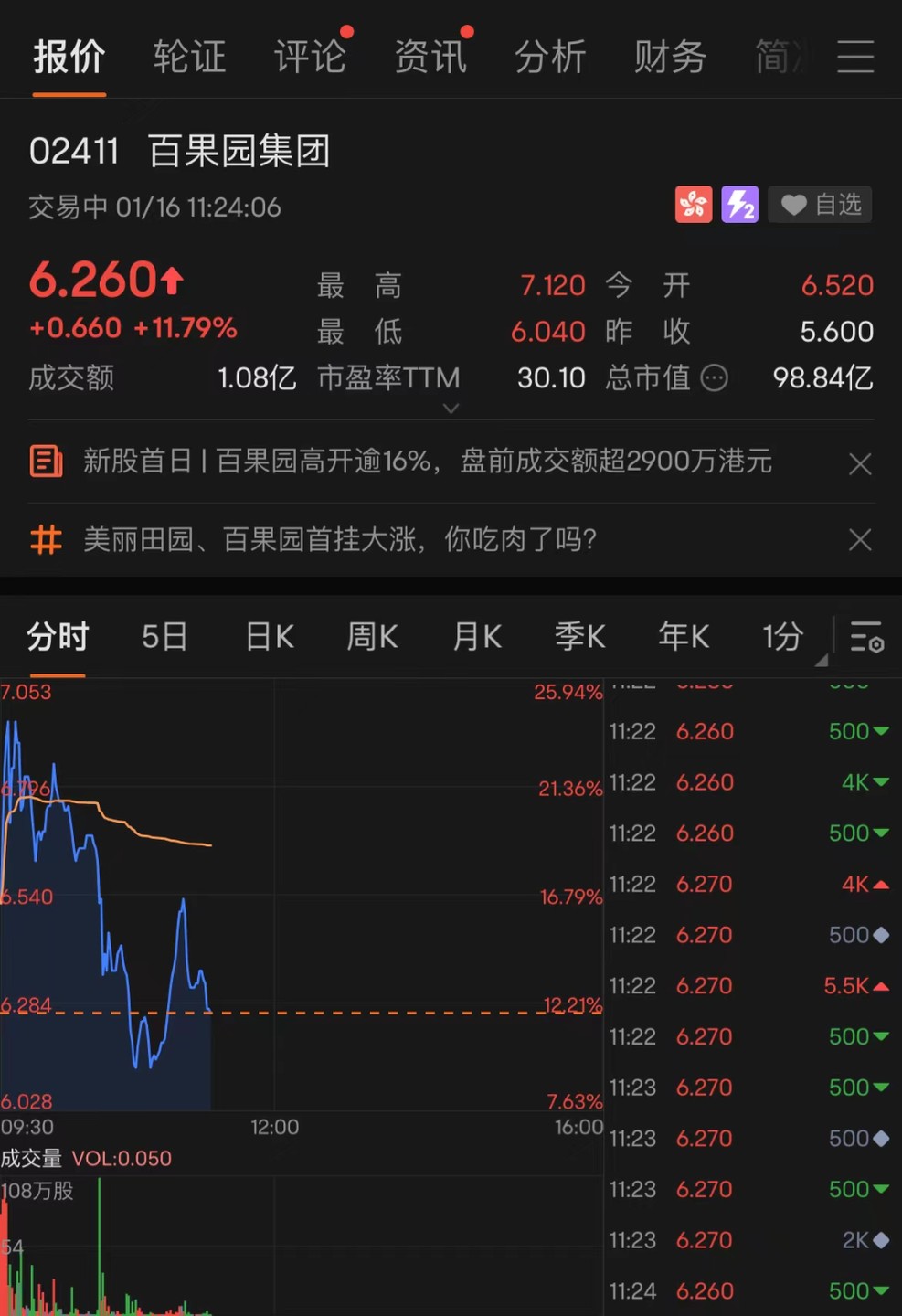Open the 新股首日 百果园高开逾16% news item
Viewport: 902px width, 1316px height.
coord(427,462)
